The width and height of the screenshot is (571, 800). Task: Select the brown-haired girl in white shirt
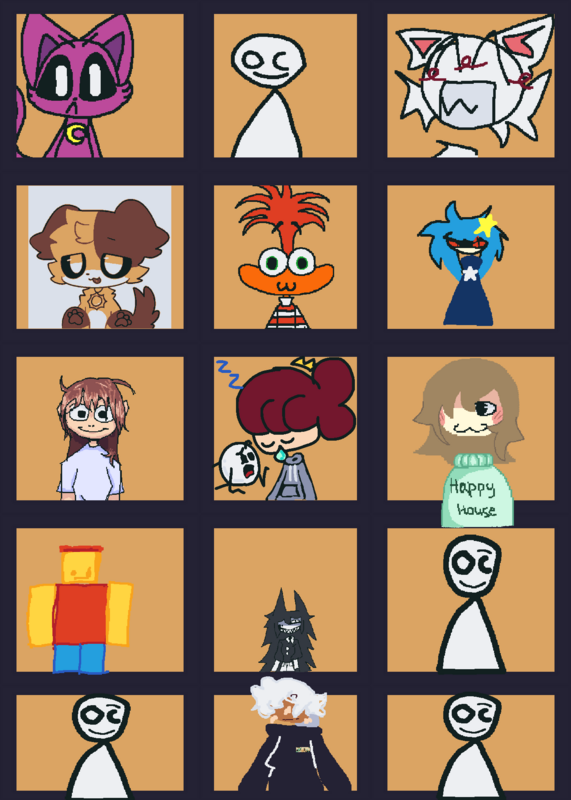tap(100, 429)
